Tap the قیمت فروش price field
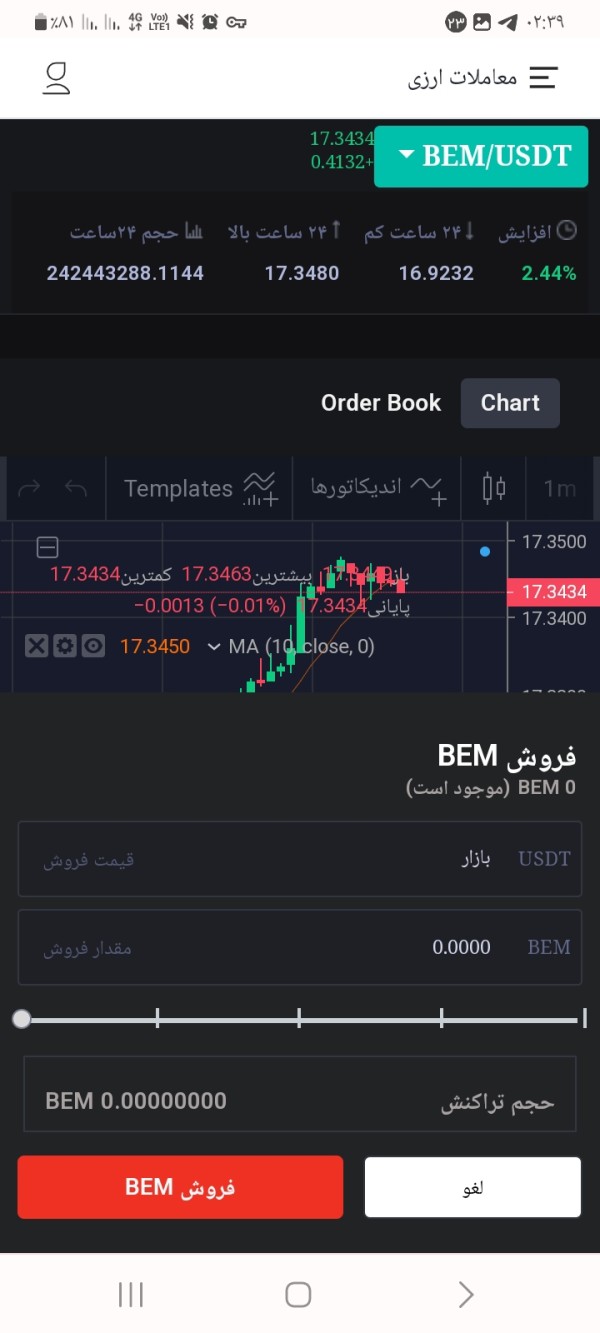The height and width of the screenshot is (1333, 600). coord(300,859)
